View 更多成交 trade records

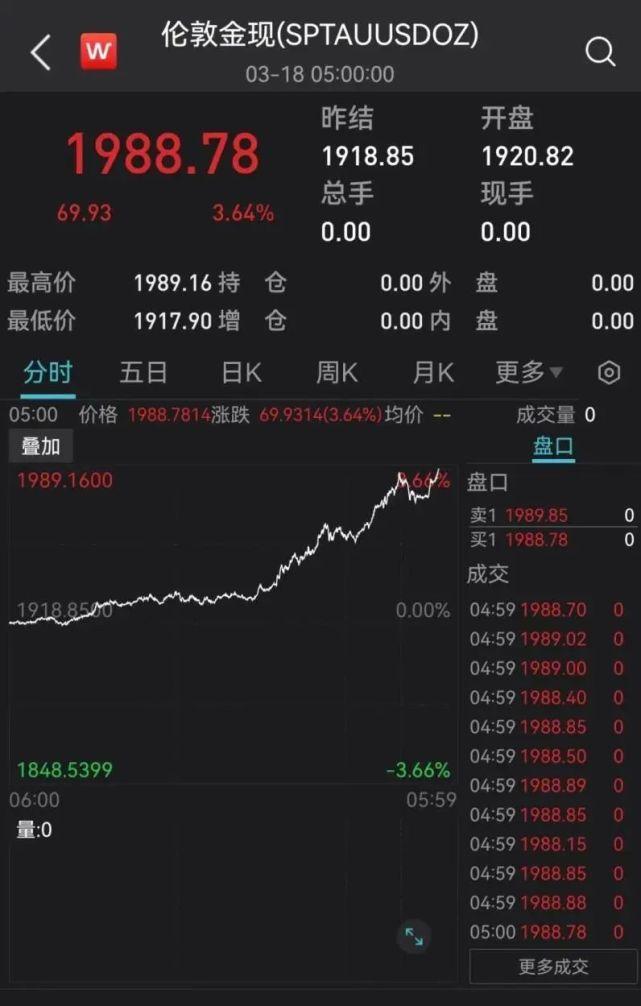553,966
